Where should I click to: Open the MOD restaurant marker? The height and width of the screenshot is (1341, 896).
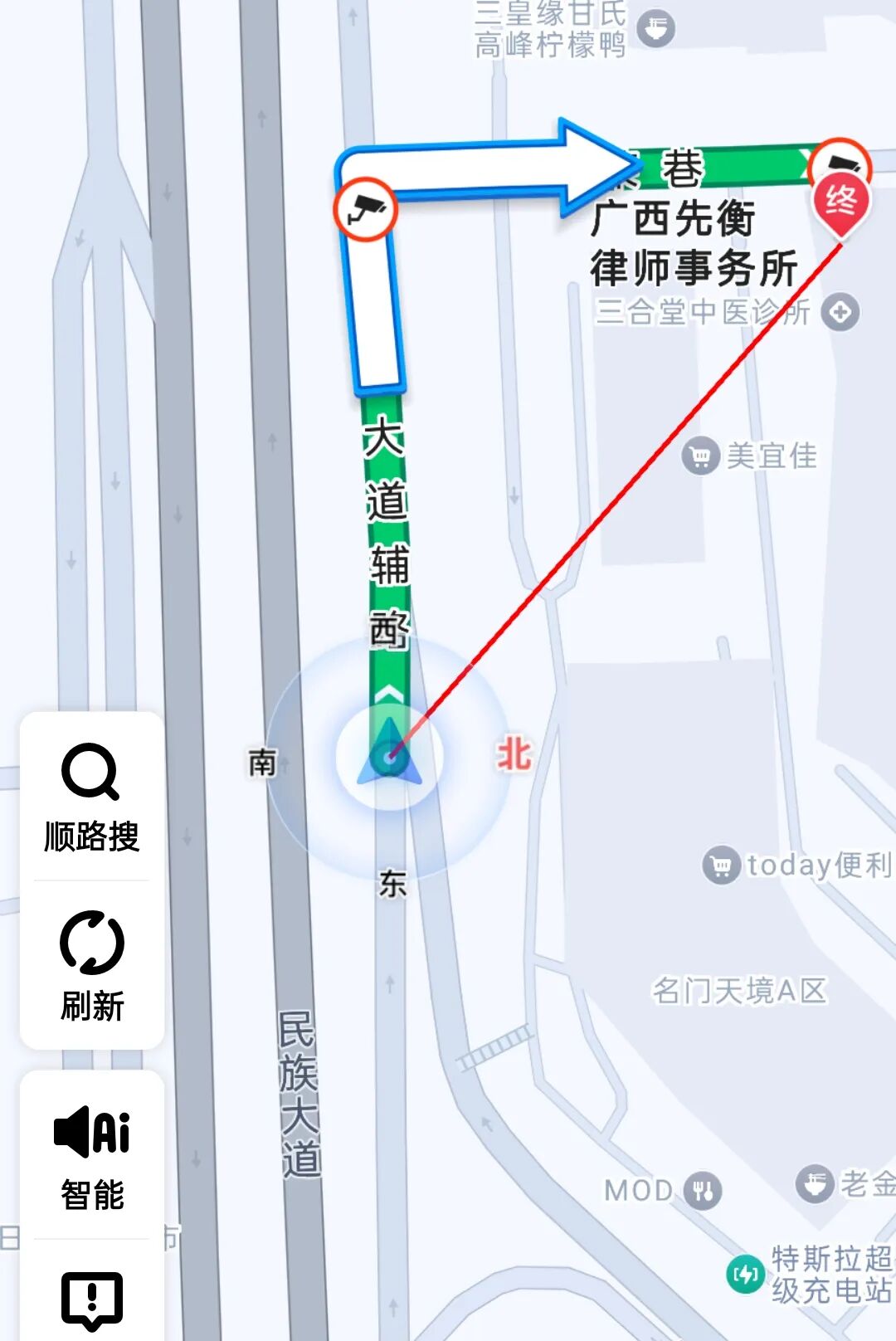[x=702, y=1192]
